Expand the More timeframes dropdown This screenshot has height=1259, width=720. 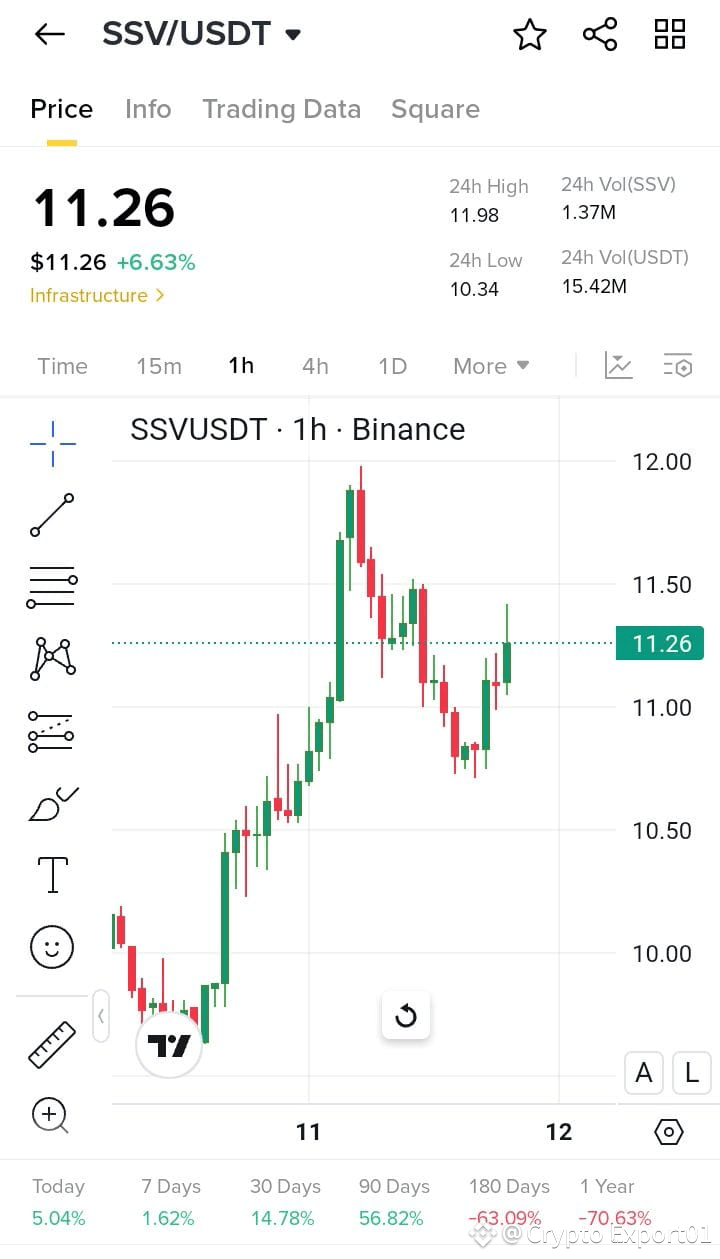pyautogui.click(x=490, y=365)
